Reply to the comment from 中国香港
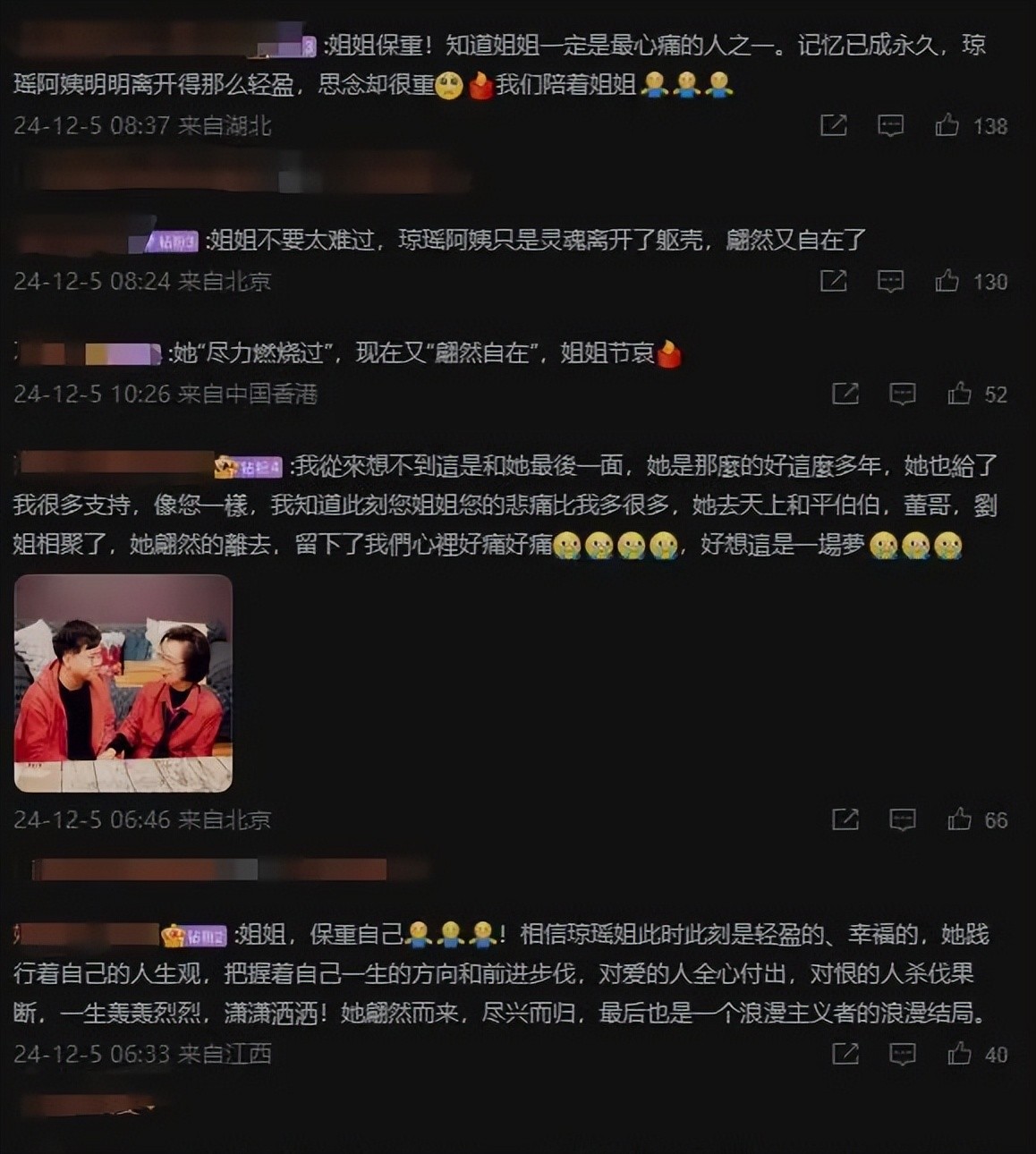Screen dimensions: 1036x1154 pos(902,394)
